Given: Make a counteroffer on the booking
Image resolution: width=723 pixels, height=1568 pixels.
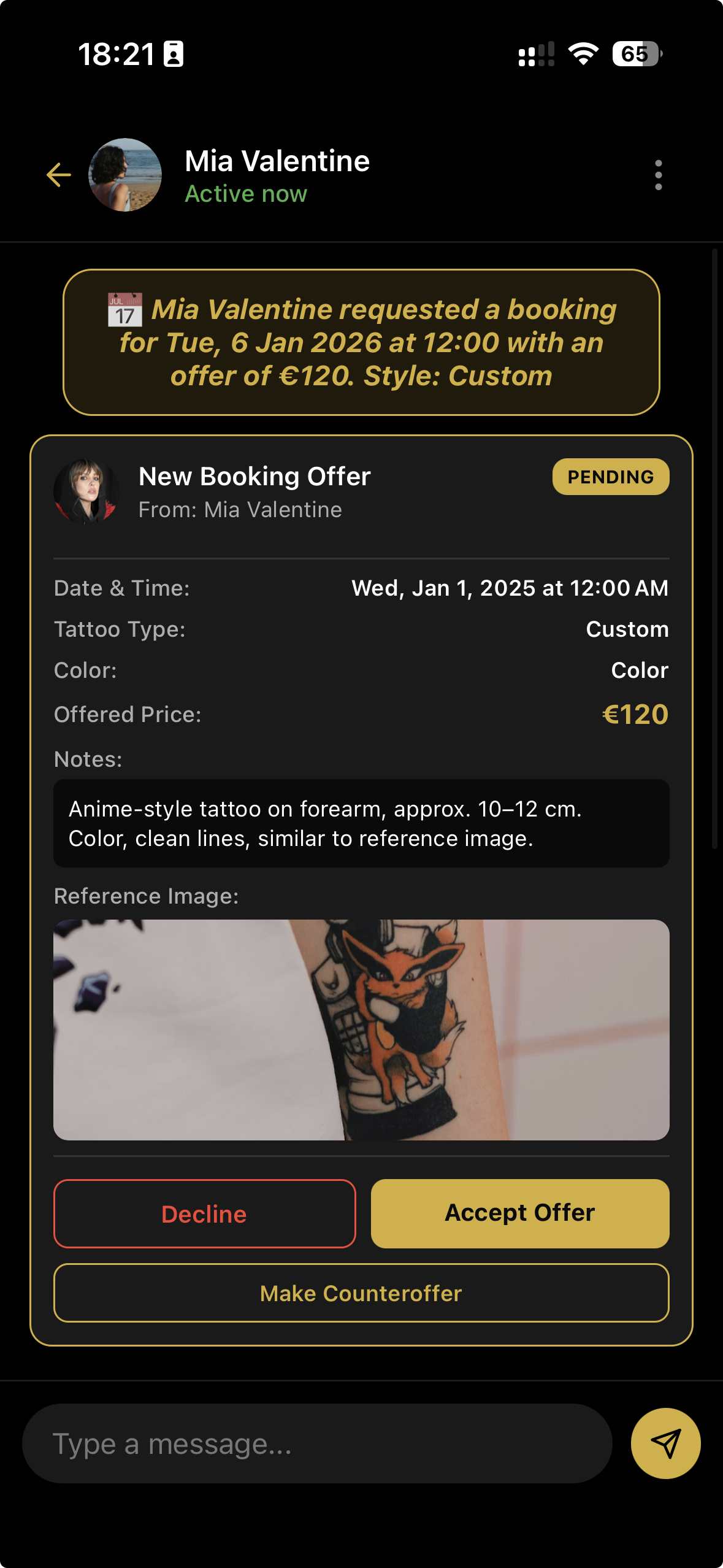Looking at the screenshot, I should (361, 1294).
